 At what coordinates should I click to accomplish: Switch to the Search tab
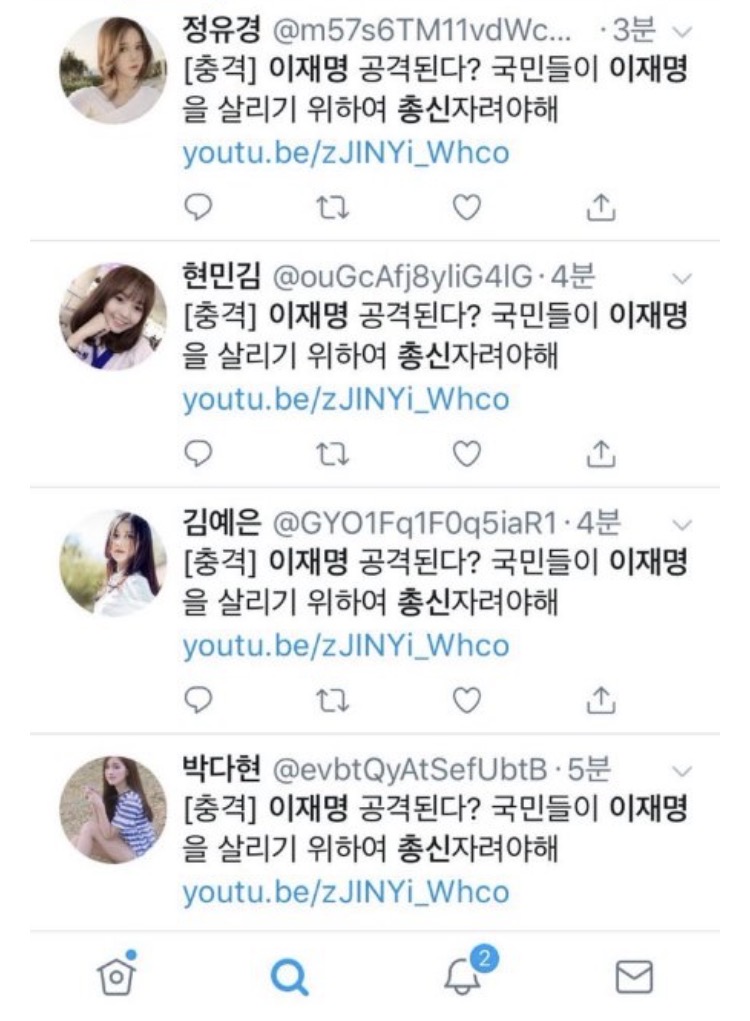click(x=289, y=976)
